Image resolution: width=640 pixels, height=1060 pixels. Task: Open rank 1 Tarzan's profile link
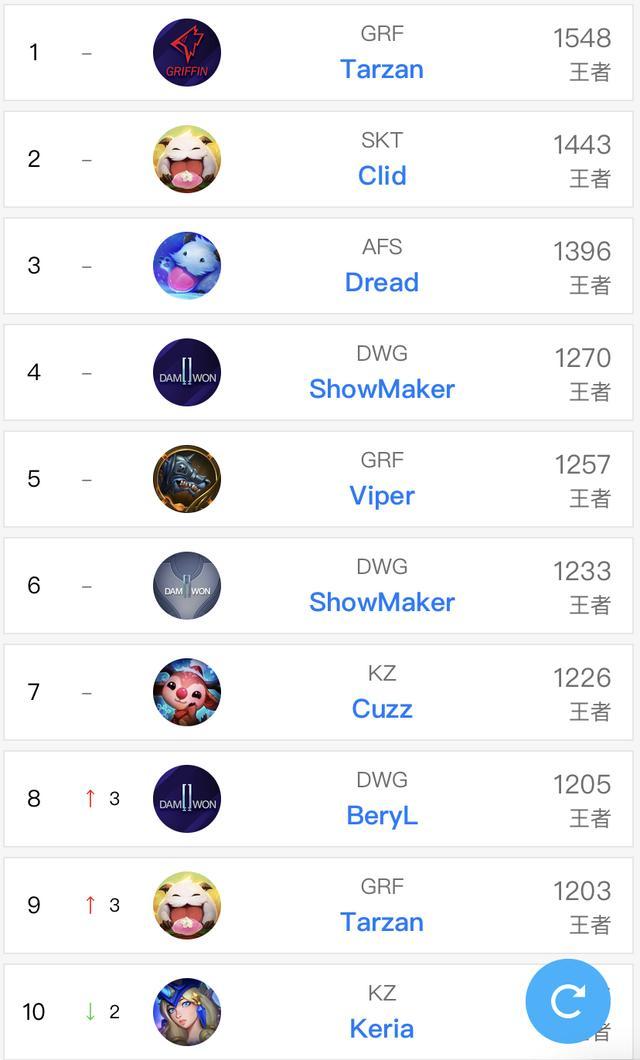pos(382,69)
